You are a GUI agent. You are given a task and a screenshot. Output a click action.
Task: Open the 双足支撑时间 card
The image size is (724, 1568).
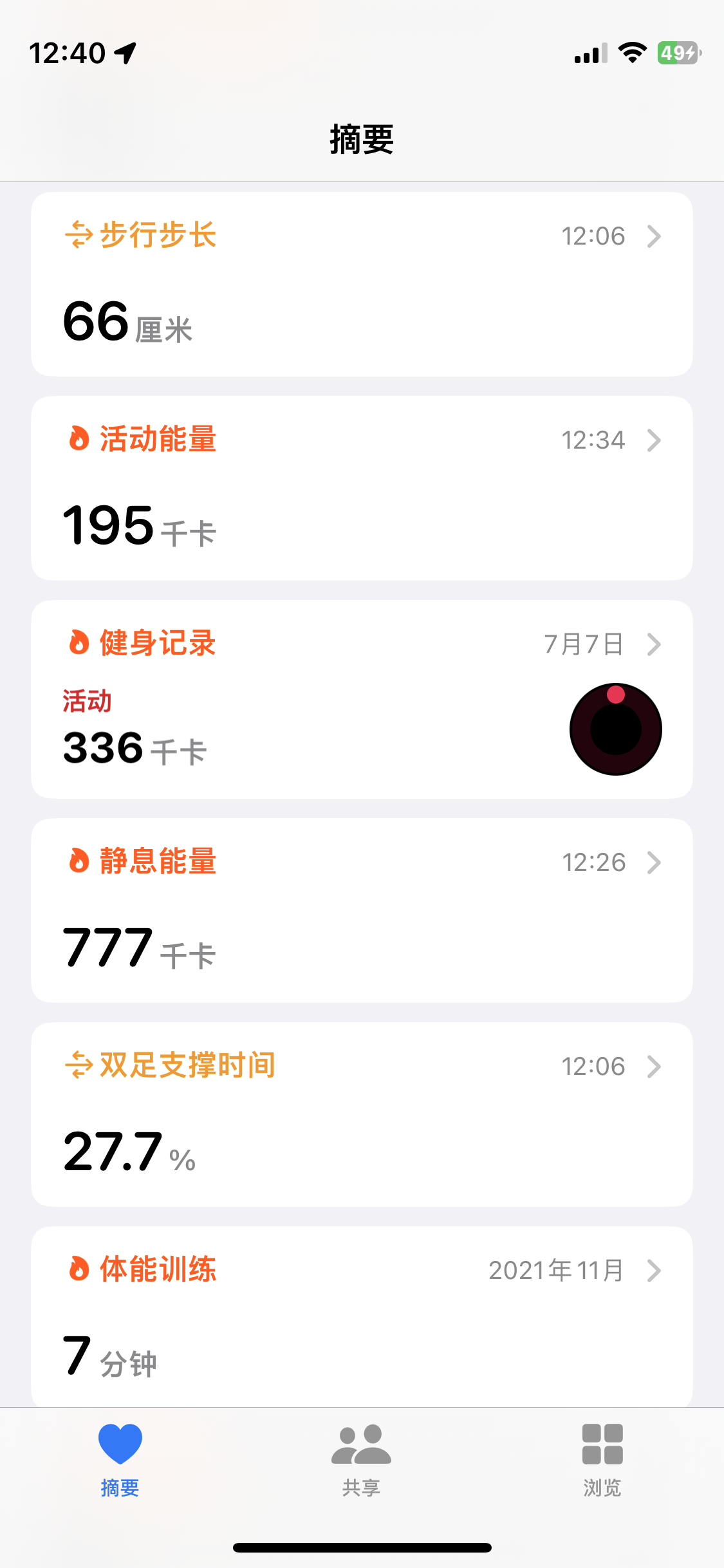(362, 1114)
